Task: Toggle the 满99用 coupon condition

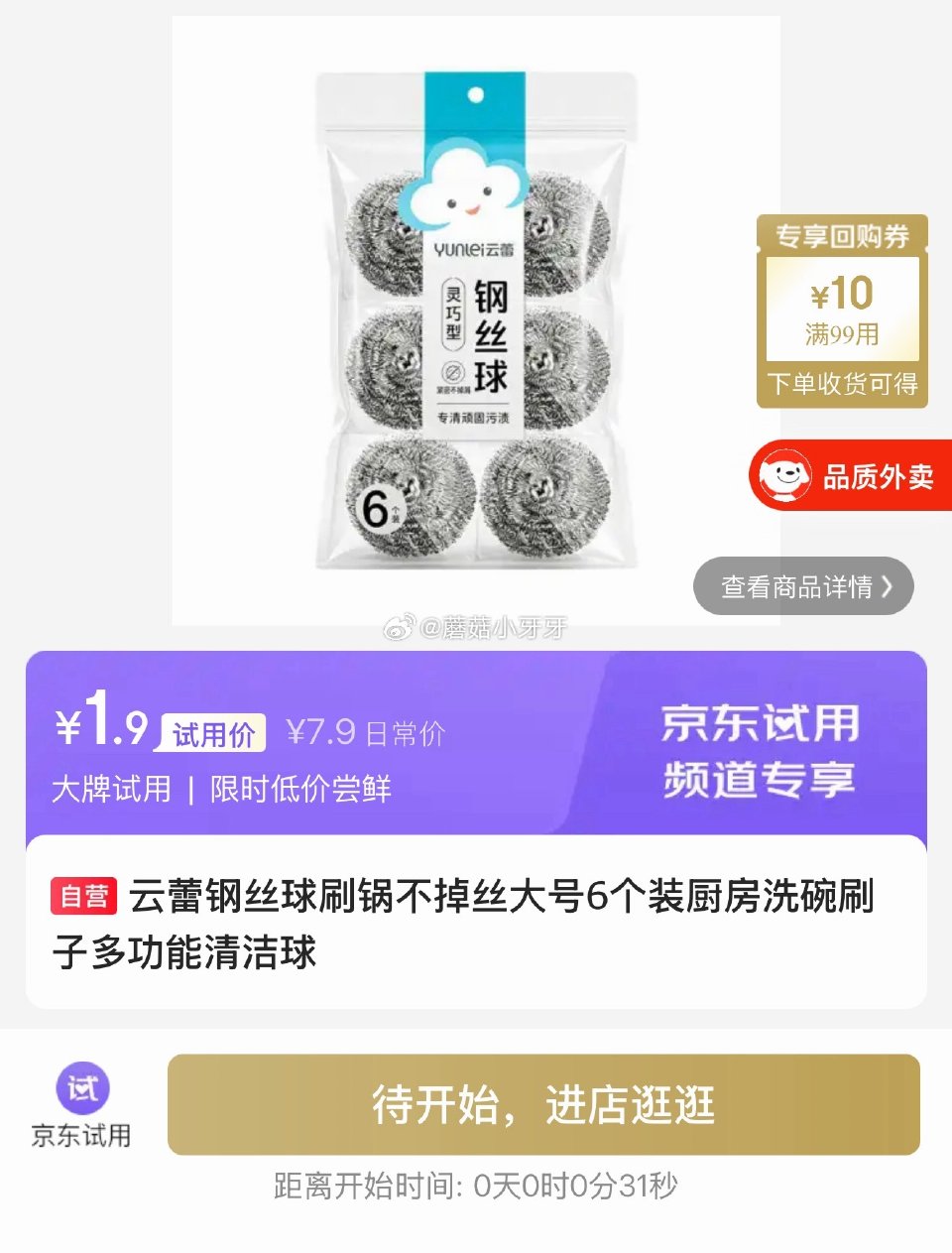Action: click(844, 335)
